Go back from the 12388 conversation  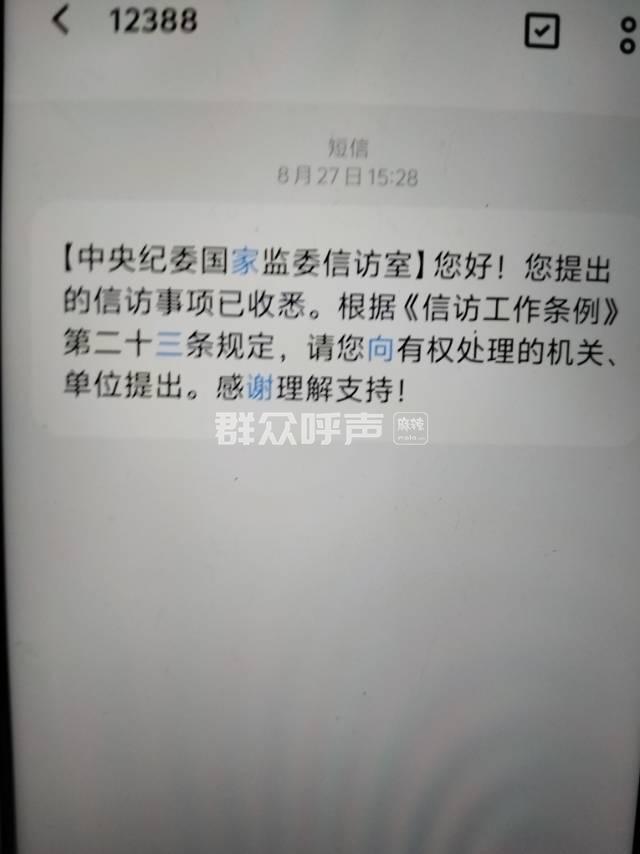pos(62,22)
